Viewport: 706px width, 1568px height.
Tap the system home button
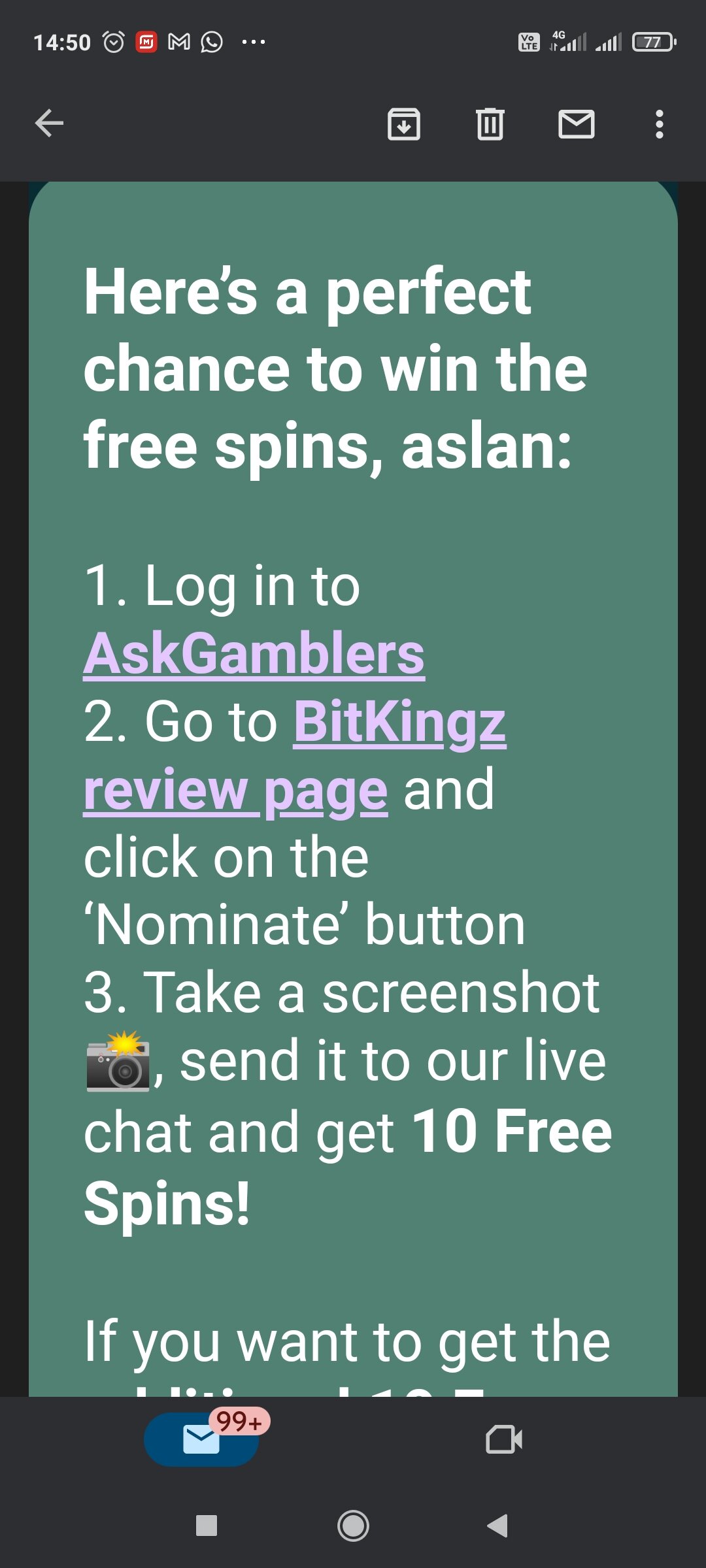353,1526
